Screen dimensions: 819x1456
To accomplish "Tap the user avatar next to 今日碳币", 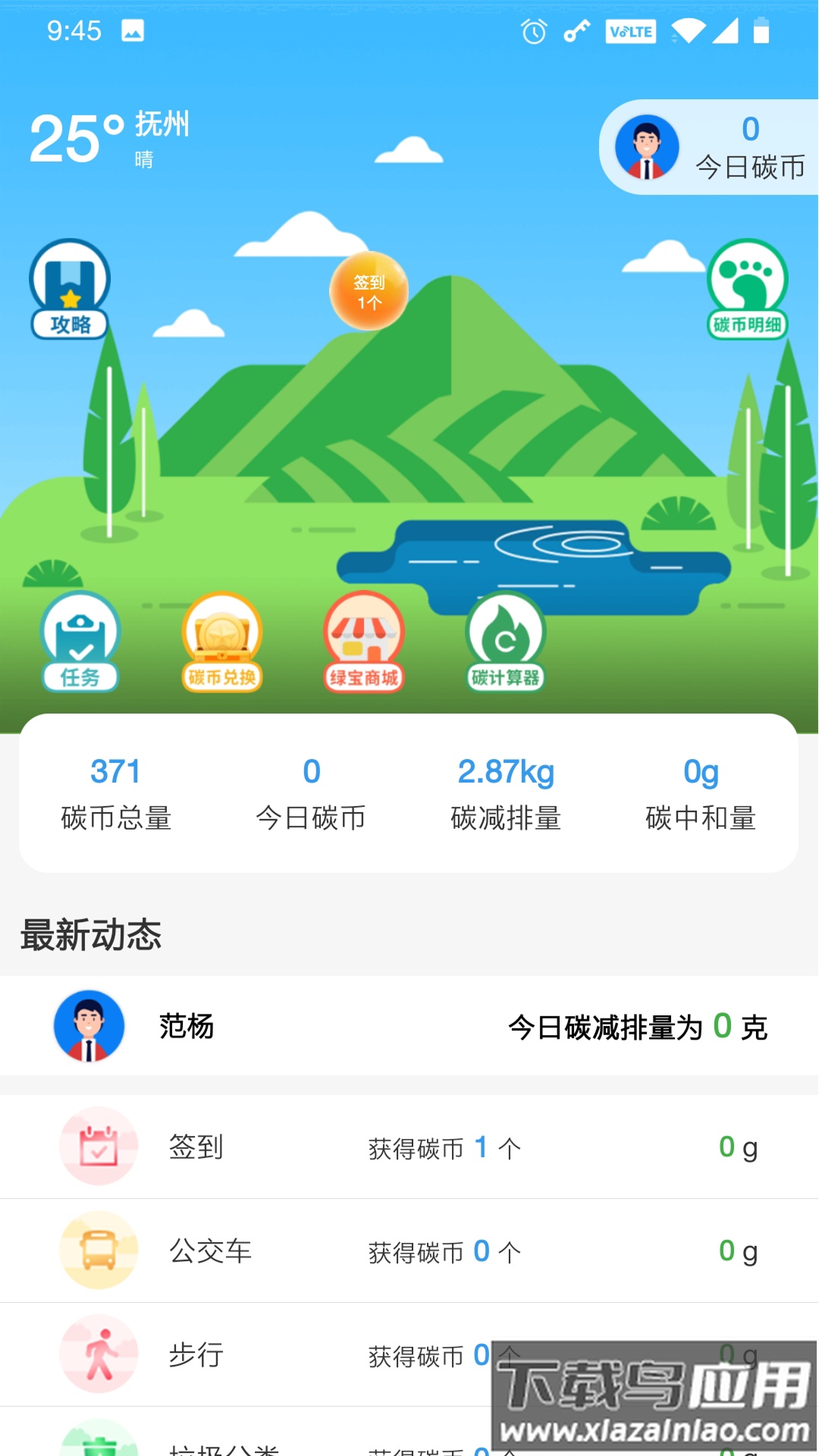I will (x=647, y=147).
